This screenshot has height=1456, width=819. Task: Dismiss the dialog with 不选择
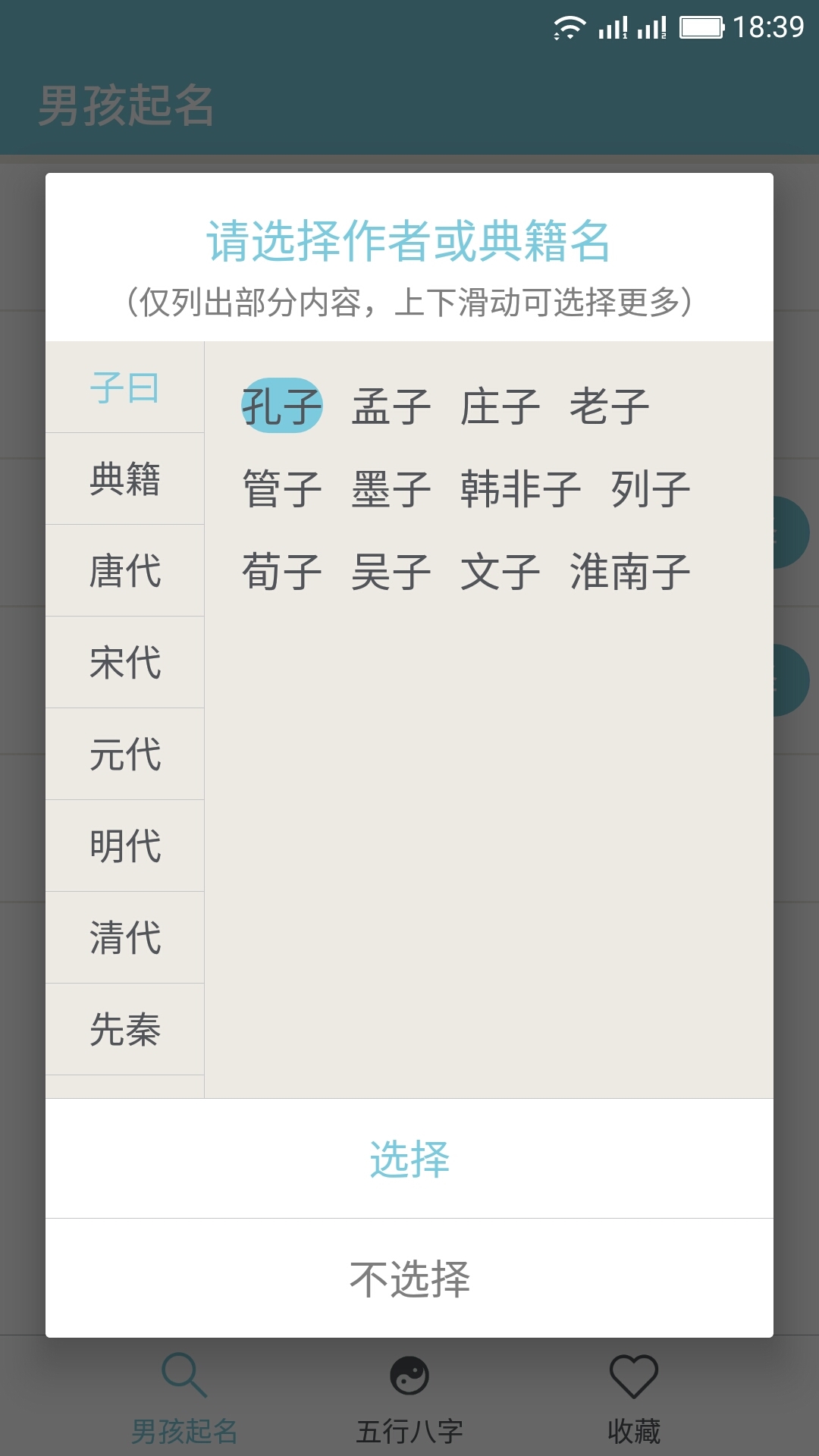(x=409, y=1279)
